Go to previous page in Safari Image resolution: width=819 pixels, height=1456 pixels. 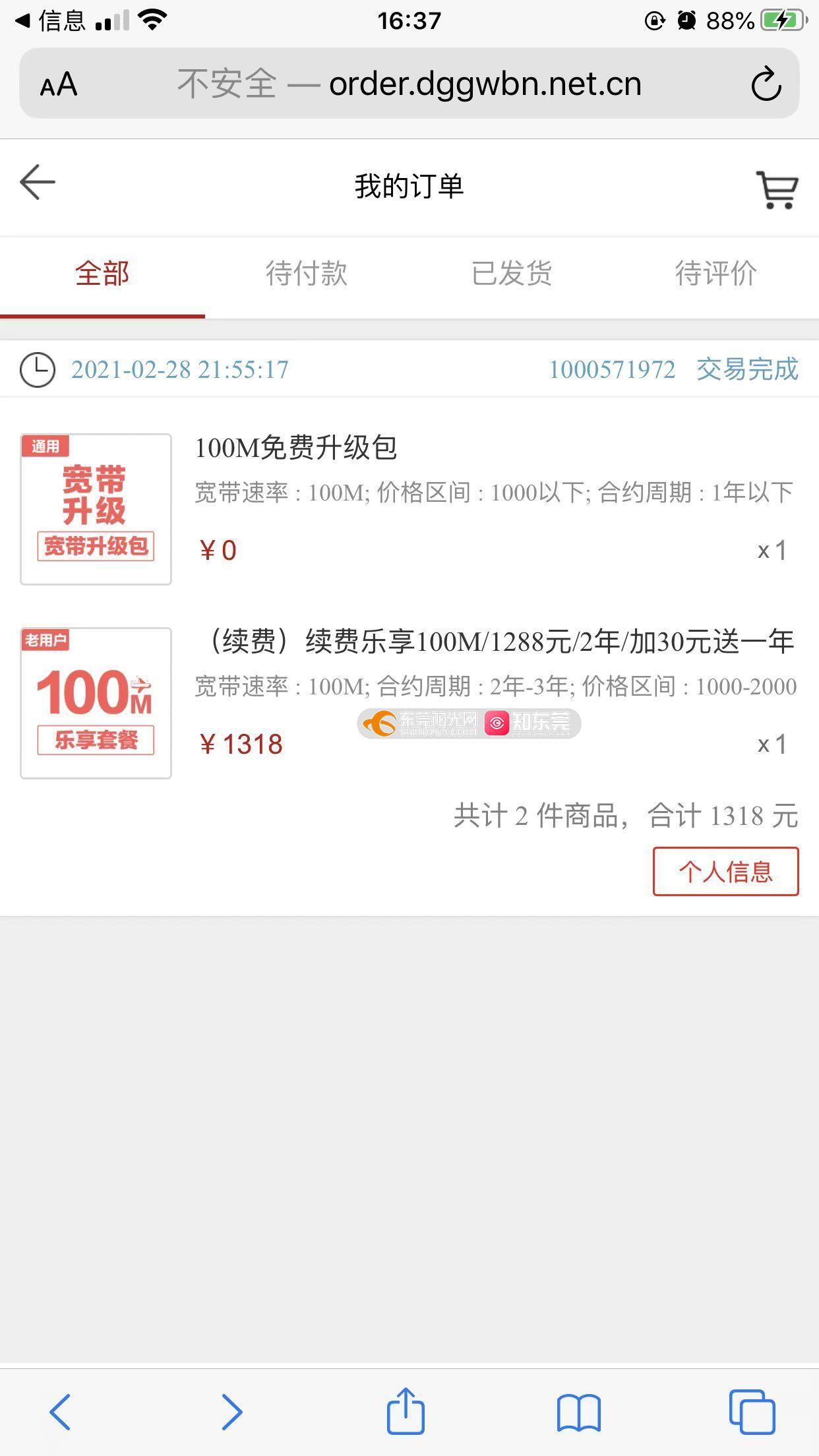60,1412
